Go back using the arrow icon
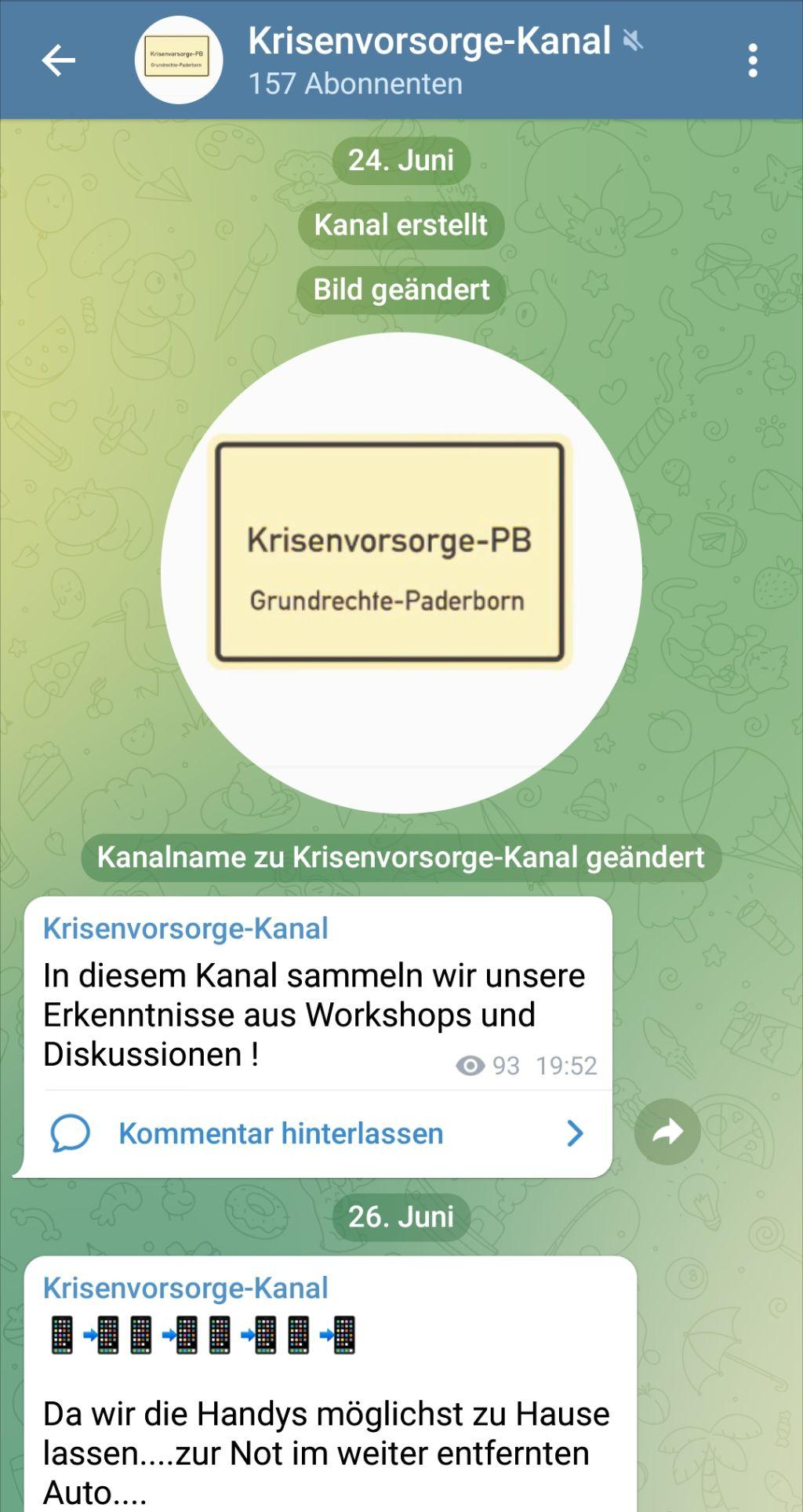 [59, 60]
